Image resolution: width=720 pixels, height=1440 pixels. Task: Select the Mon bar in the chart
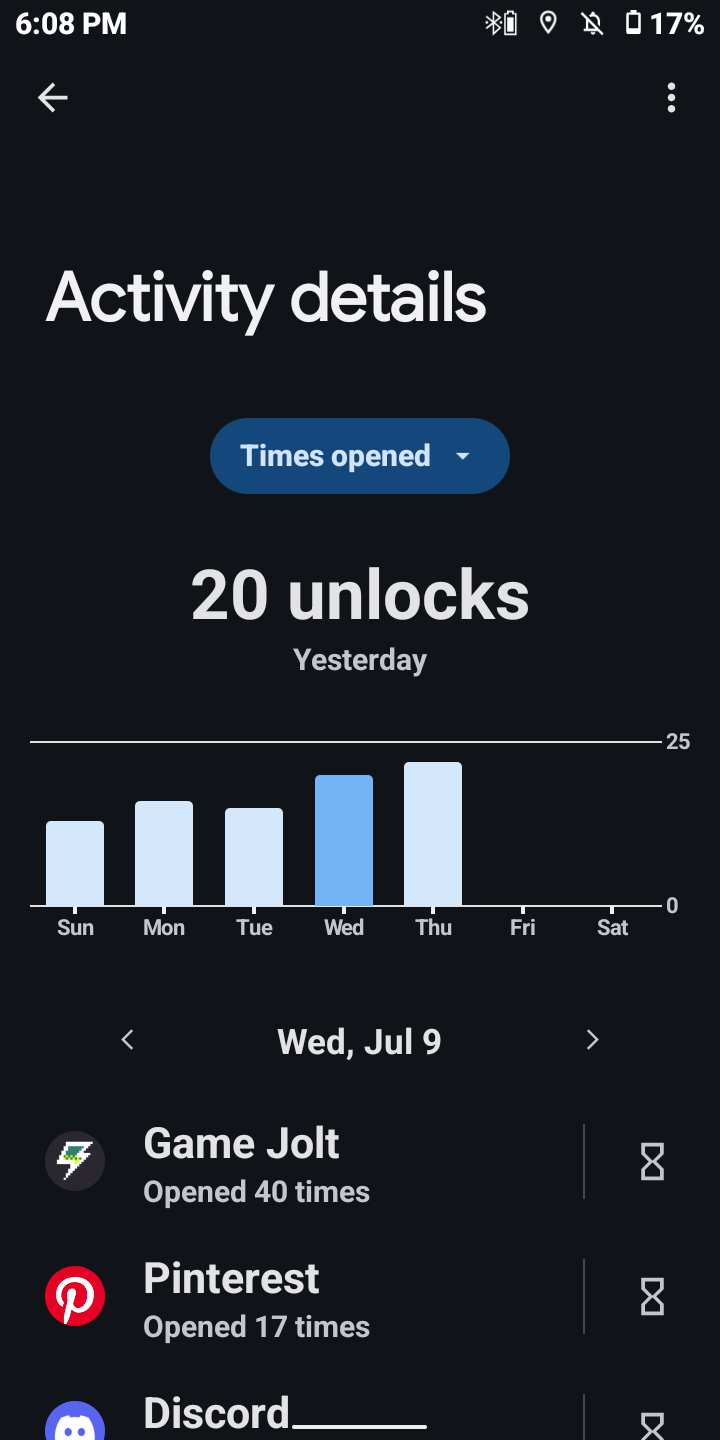pos(164,853)
